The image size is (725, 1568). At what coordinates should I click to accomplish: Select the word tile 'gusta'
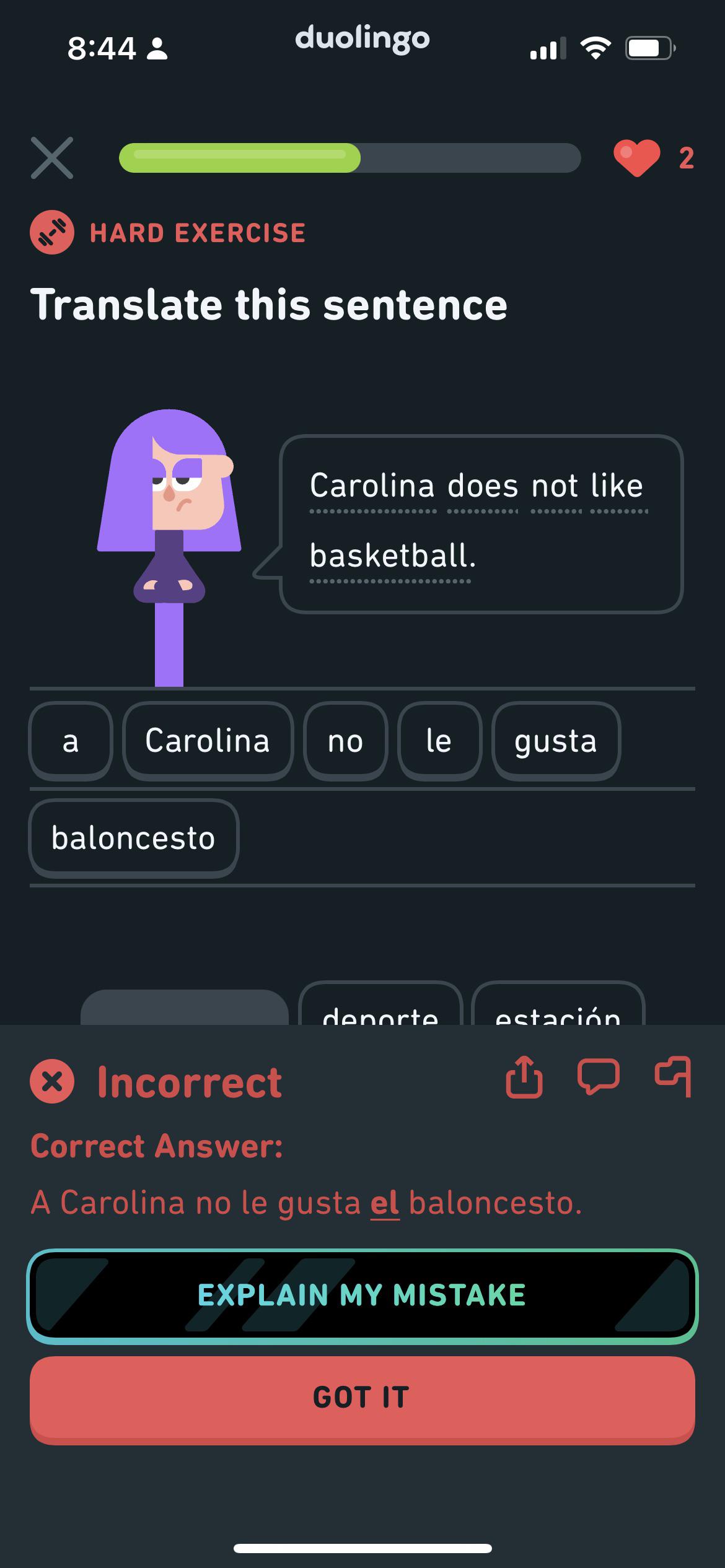(x=555, y=741)
